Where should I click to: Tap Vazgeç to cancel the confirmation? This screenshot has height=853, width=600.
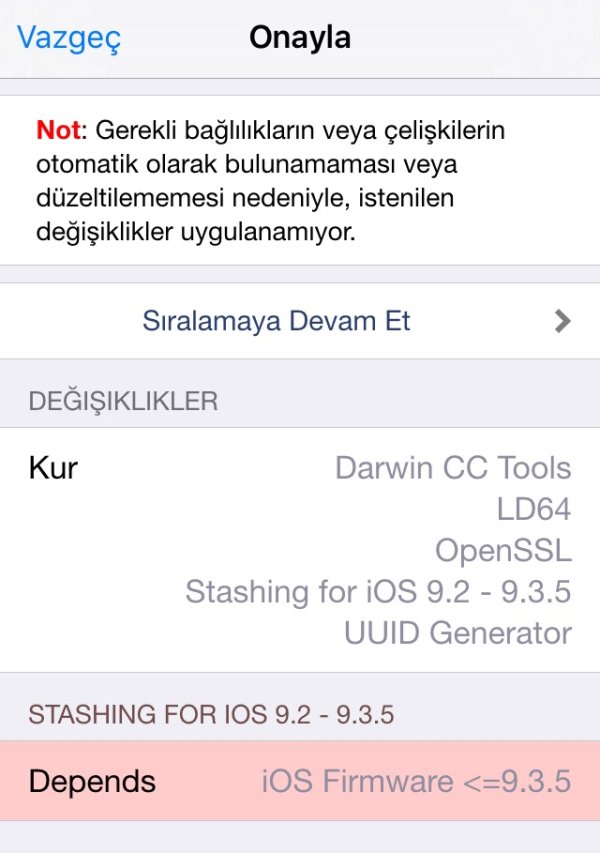coord(69,38)
